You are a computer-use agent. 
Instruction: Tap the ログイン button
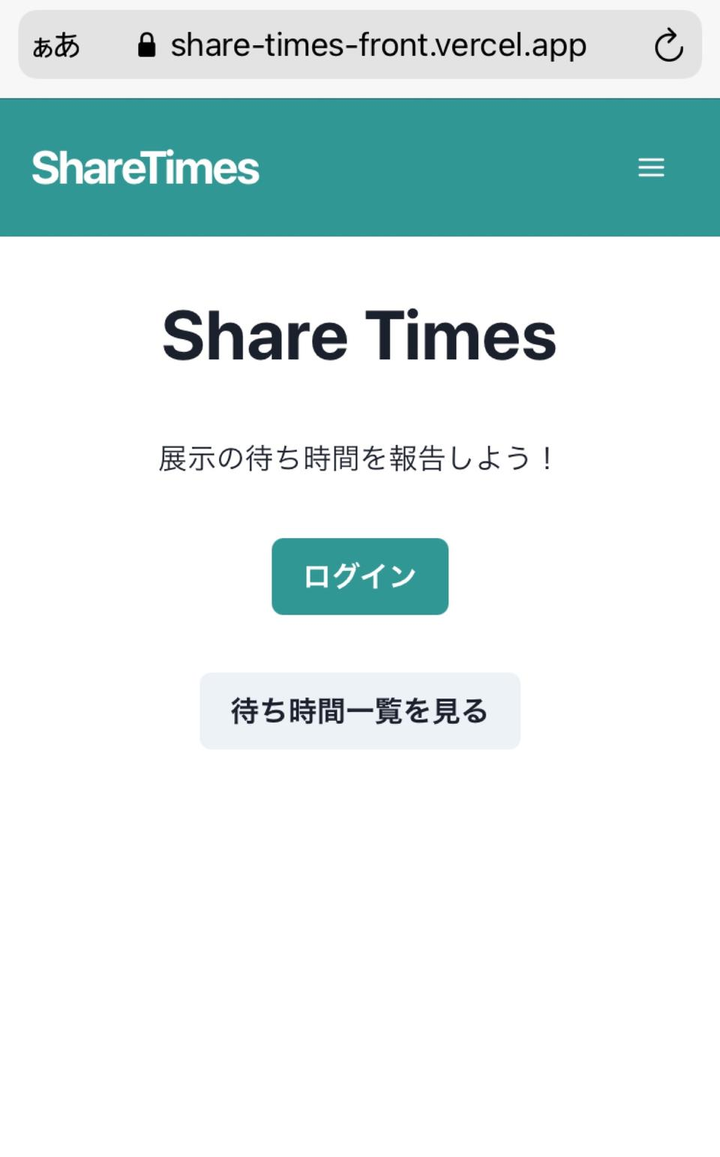360,576
